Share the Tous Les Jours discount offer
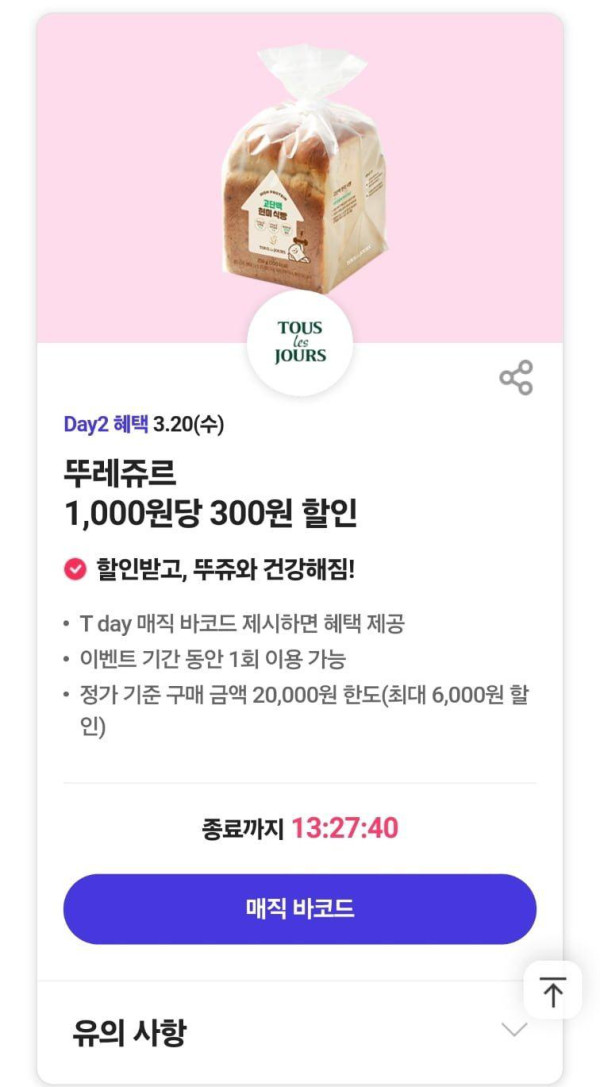This screenshot has width=600, height=1087. pyautogui.click(x=516, y=378)
